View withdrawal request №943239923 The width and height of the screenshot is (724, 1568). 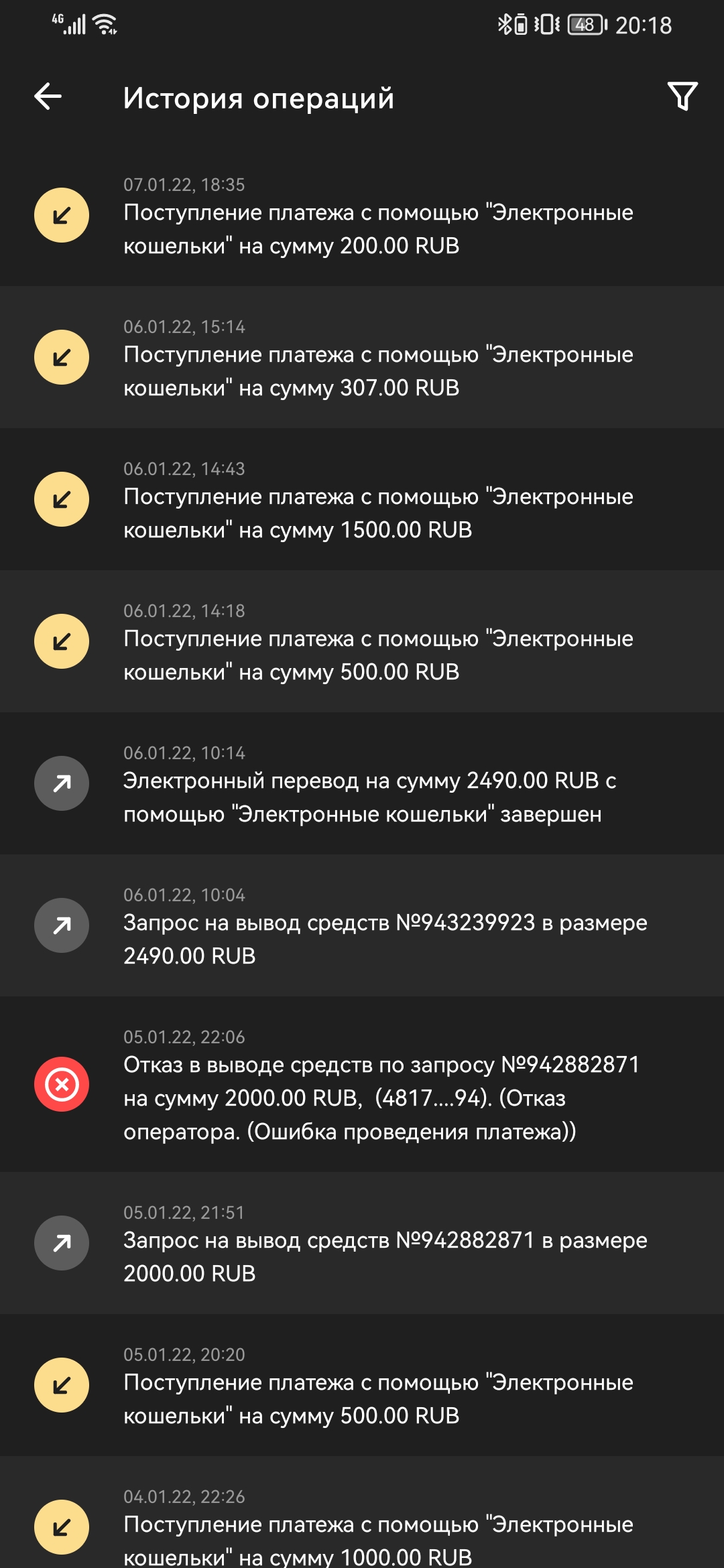362,925
